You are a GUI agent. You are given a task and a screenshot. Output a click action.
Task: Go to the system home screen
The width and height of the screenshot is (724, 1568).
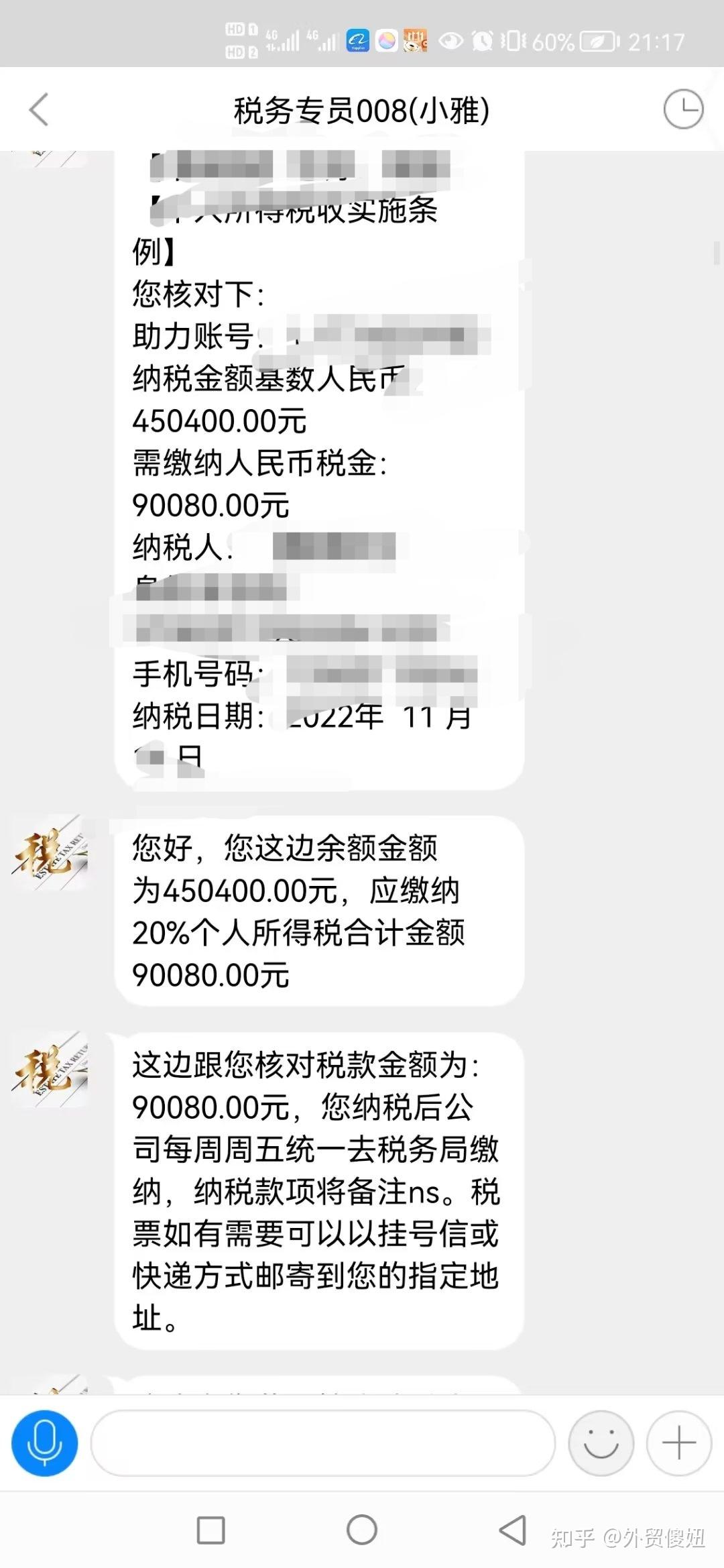(x=362, y=1530)
